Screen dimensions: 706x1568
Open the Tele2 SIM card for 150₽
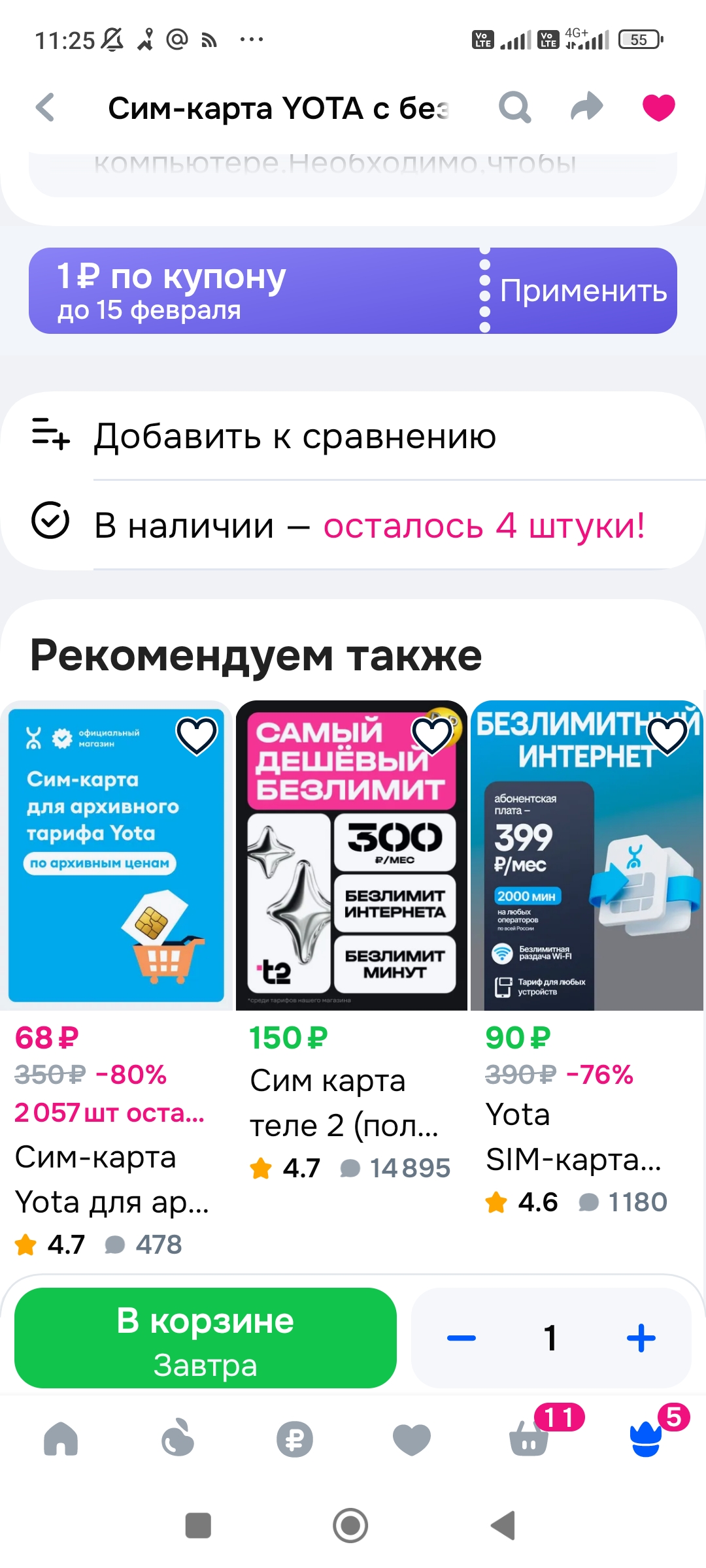(351, 856)
